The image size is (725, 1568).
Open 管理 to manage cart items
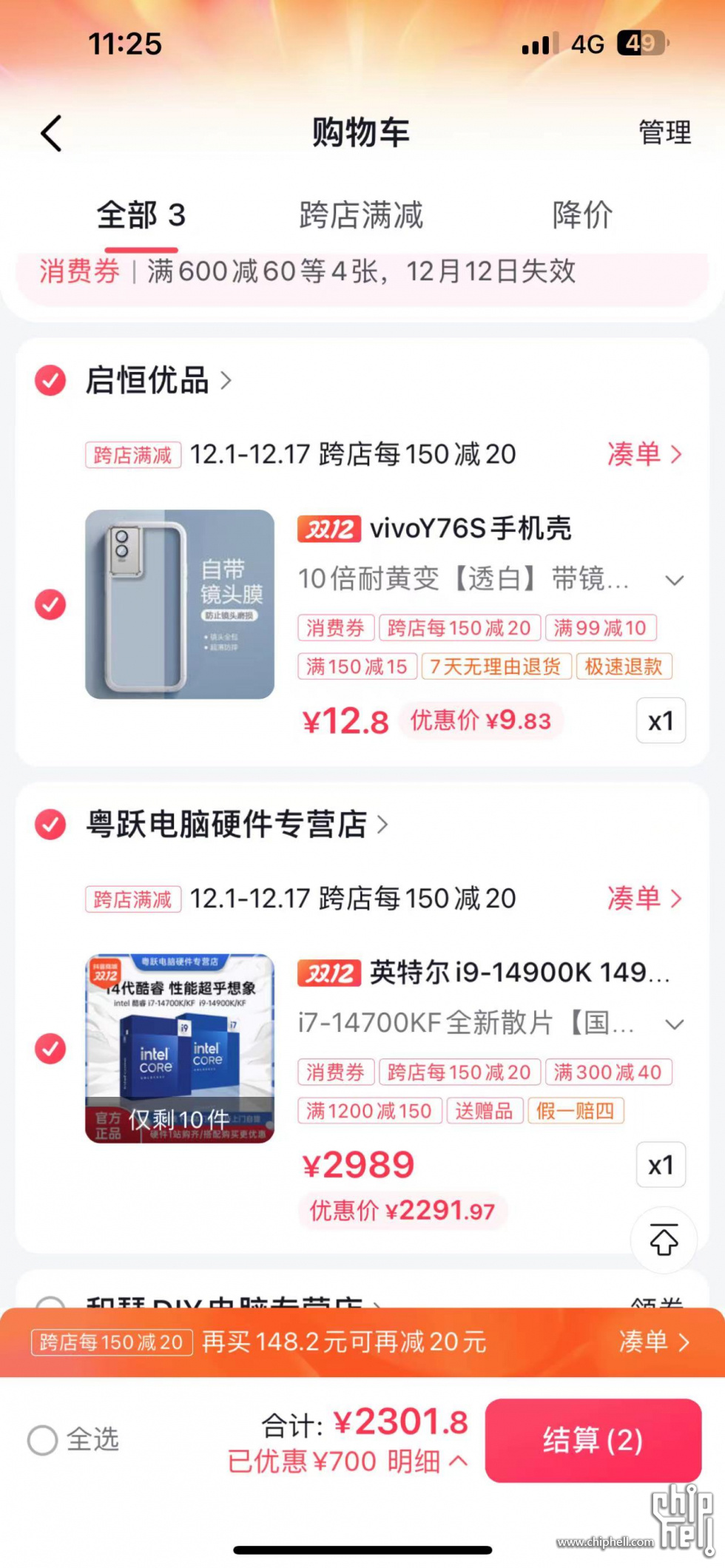664,133
